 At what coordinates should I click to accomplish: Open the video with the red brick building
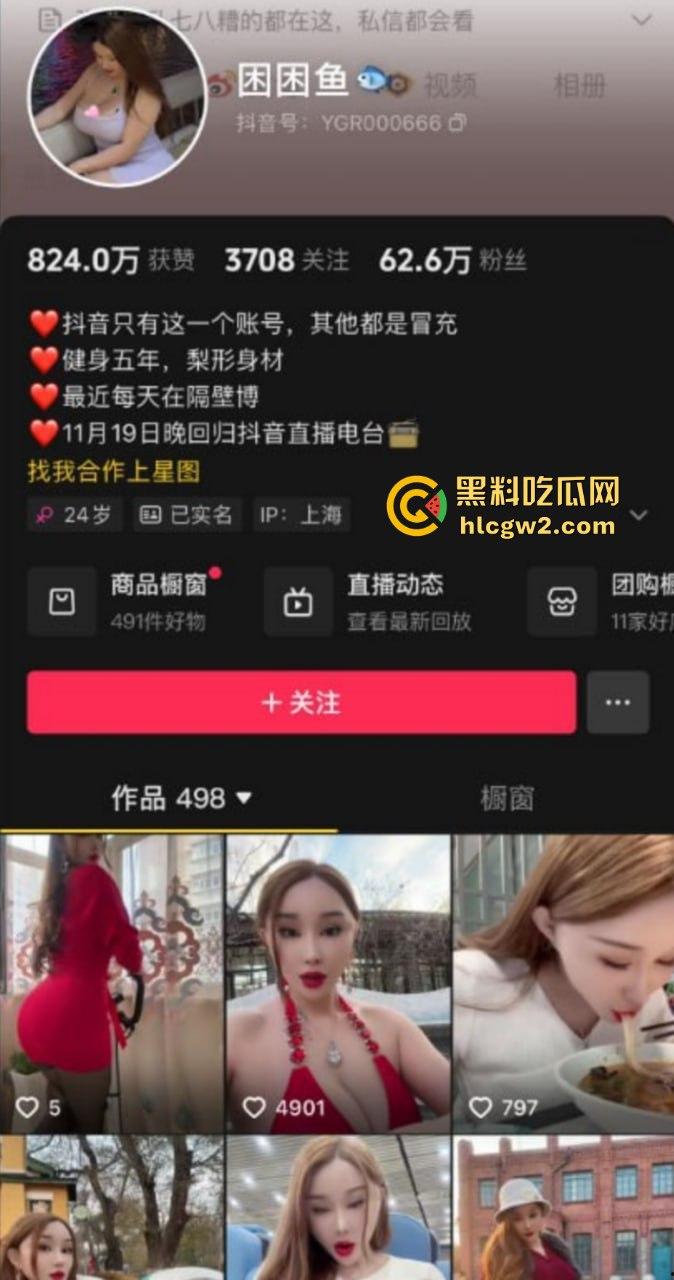(x=564, y=1208)
